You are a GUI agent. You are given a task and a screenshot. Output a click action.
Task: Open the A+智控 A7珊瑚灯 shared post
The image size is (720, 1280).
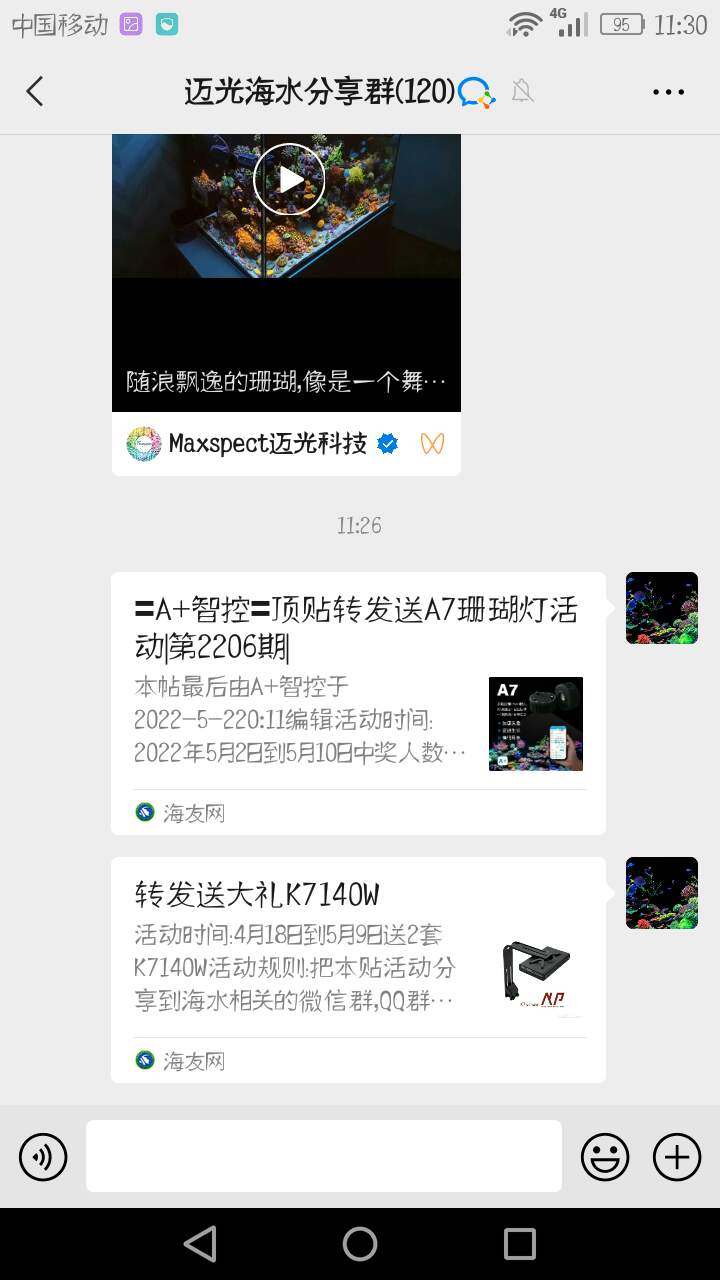357,690
